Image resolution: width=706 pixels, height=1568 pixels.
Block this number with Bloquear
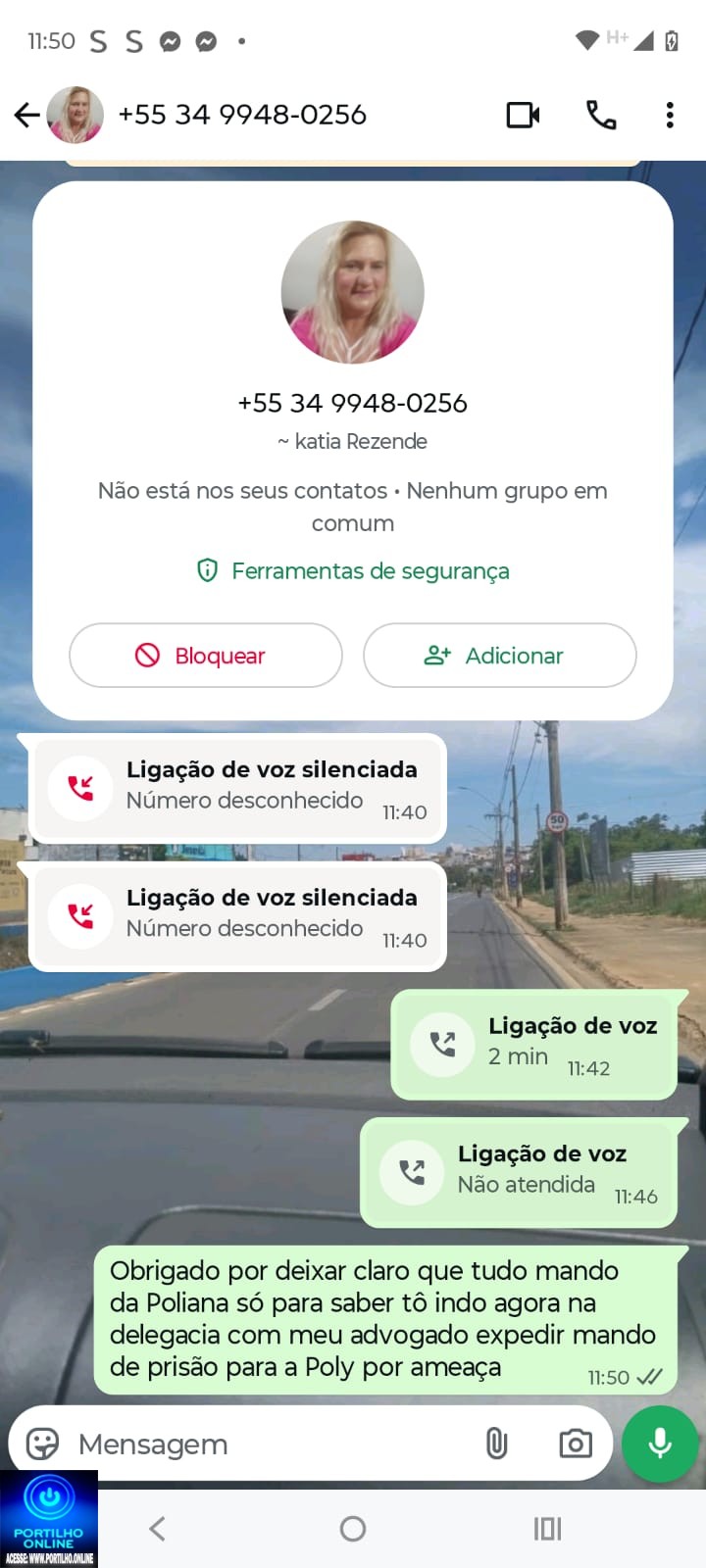tap(206, 656)
